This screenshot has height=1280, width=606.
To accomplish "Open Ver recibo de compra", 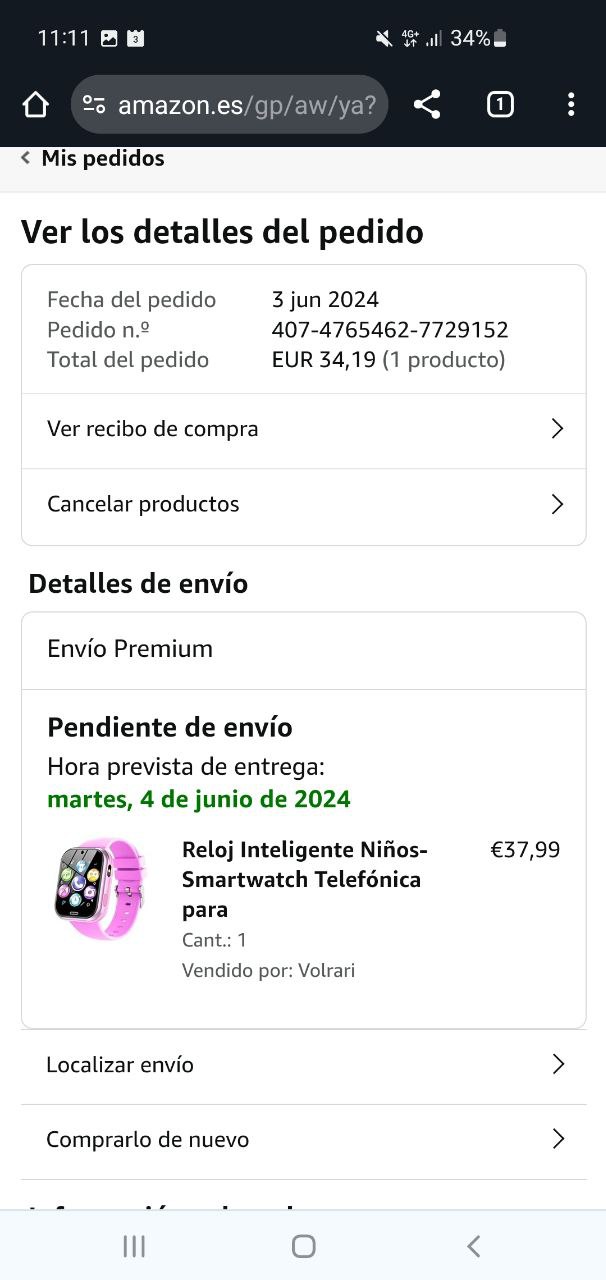I will [x=303, y=430].
